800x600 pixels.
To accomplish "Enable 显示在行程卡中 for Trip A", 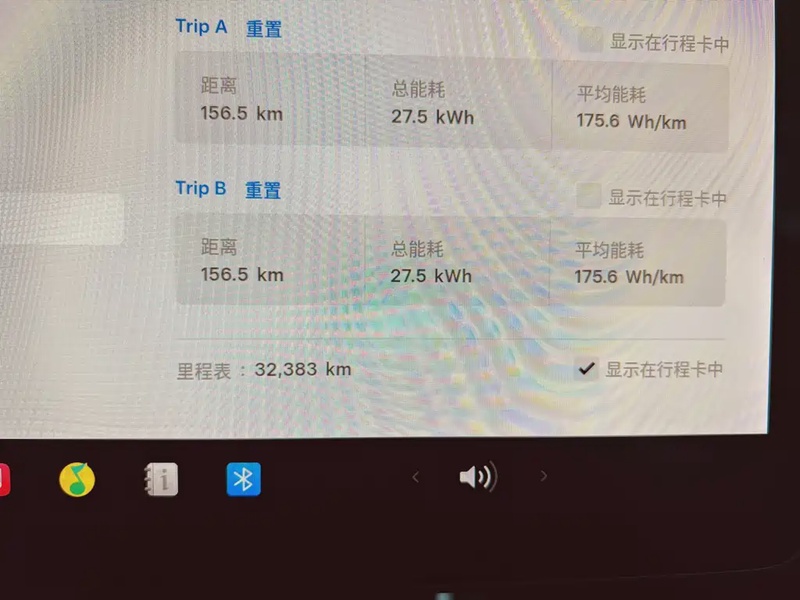I will pos(591,40).
